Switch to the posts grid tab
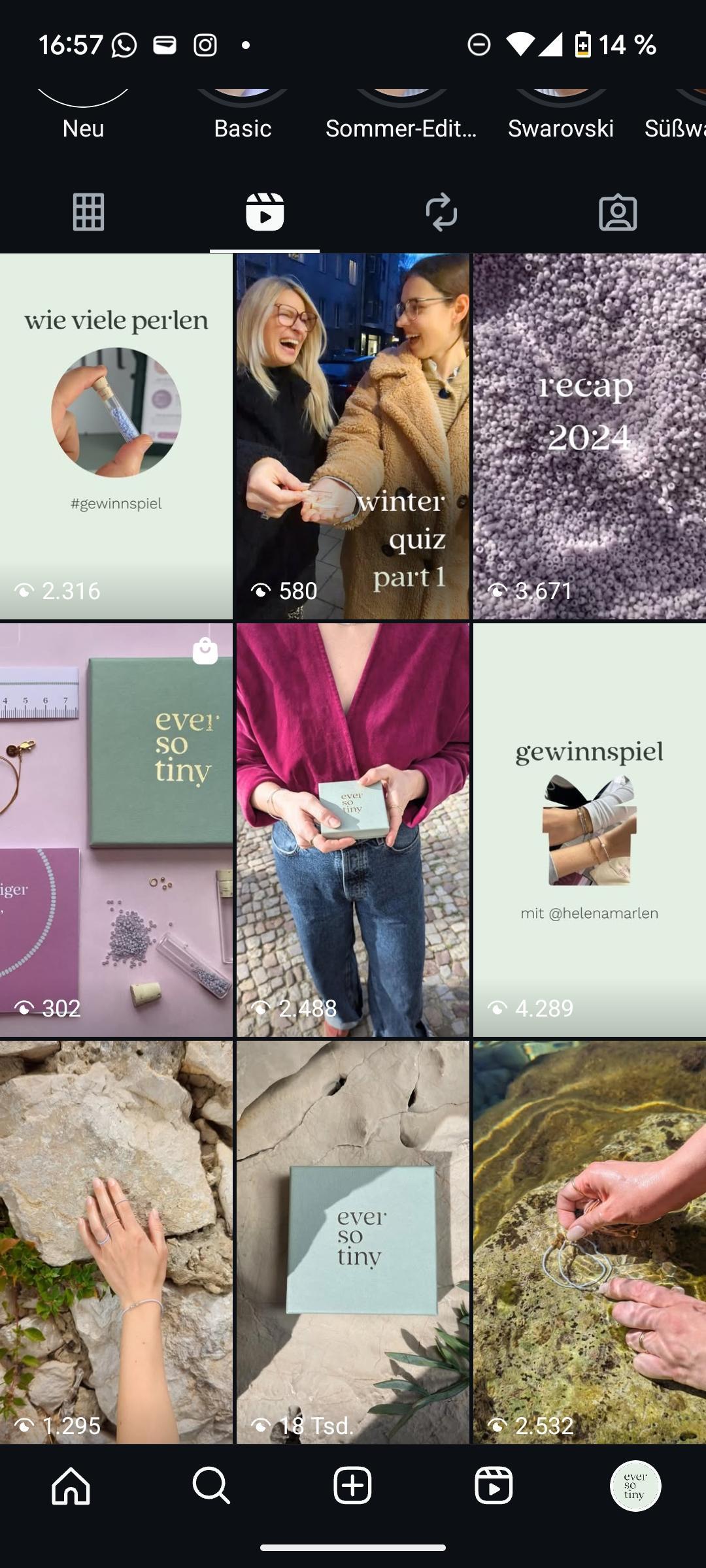Image resolution: width=706 pixels, height=1568 pixels. (x=88, y=212)
